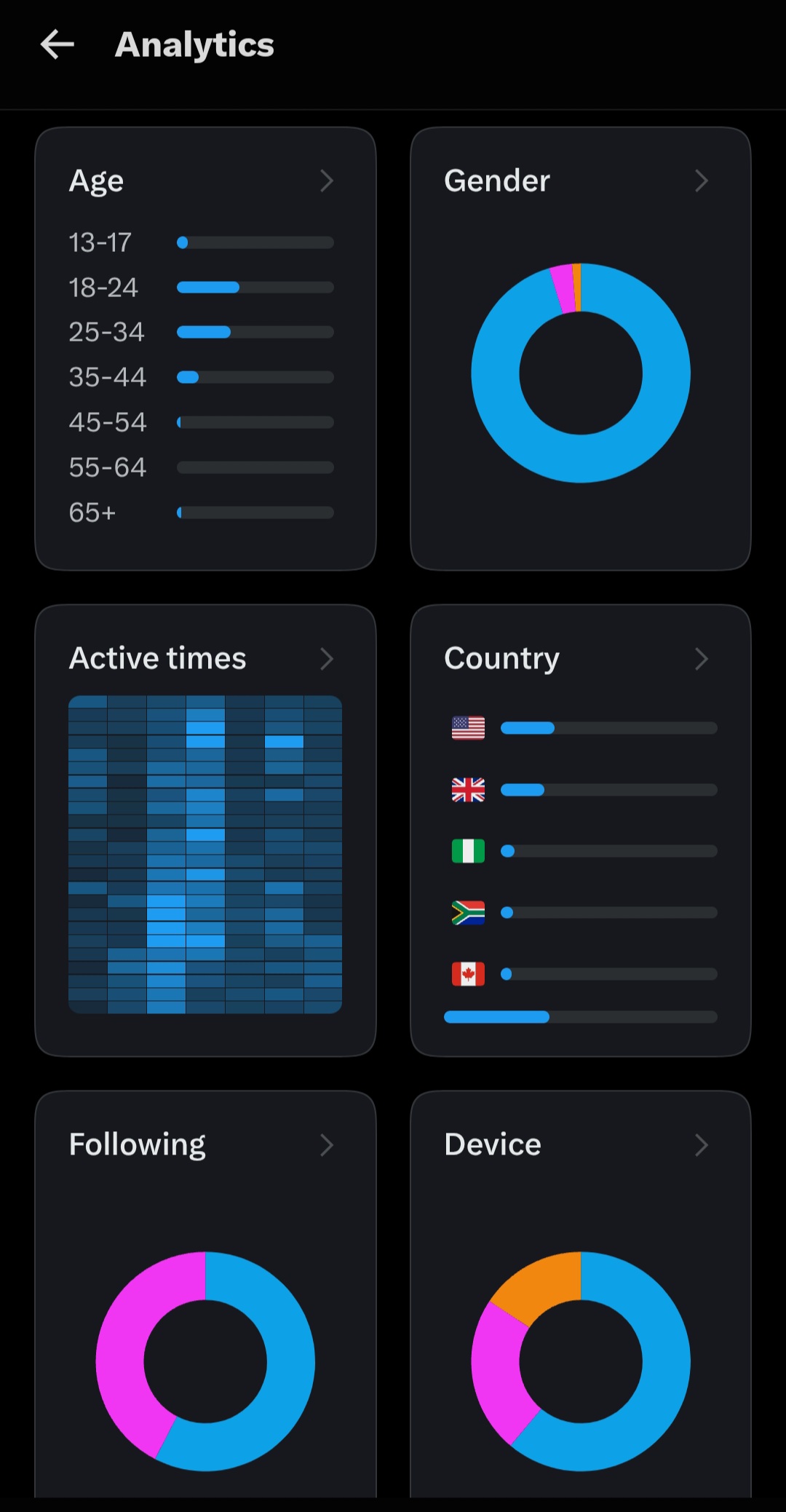View Active times details
786x1512 pixels.
click(205, 830)
